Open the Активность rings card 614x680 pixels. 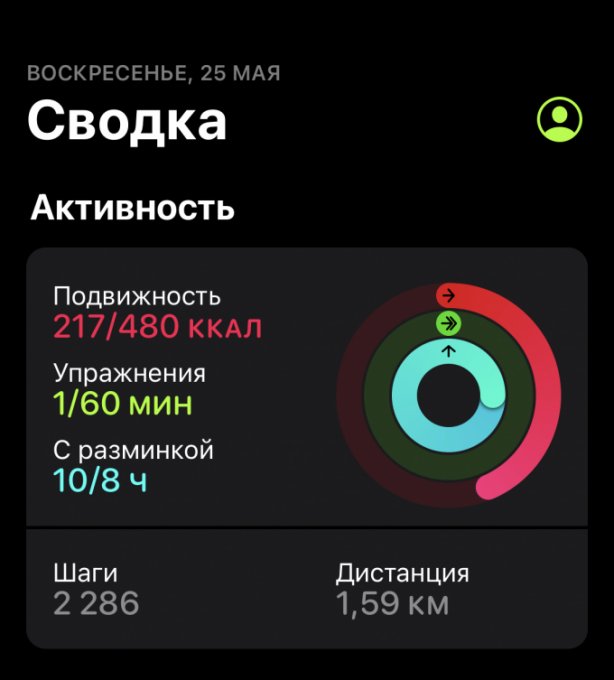[306, 388]
